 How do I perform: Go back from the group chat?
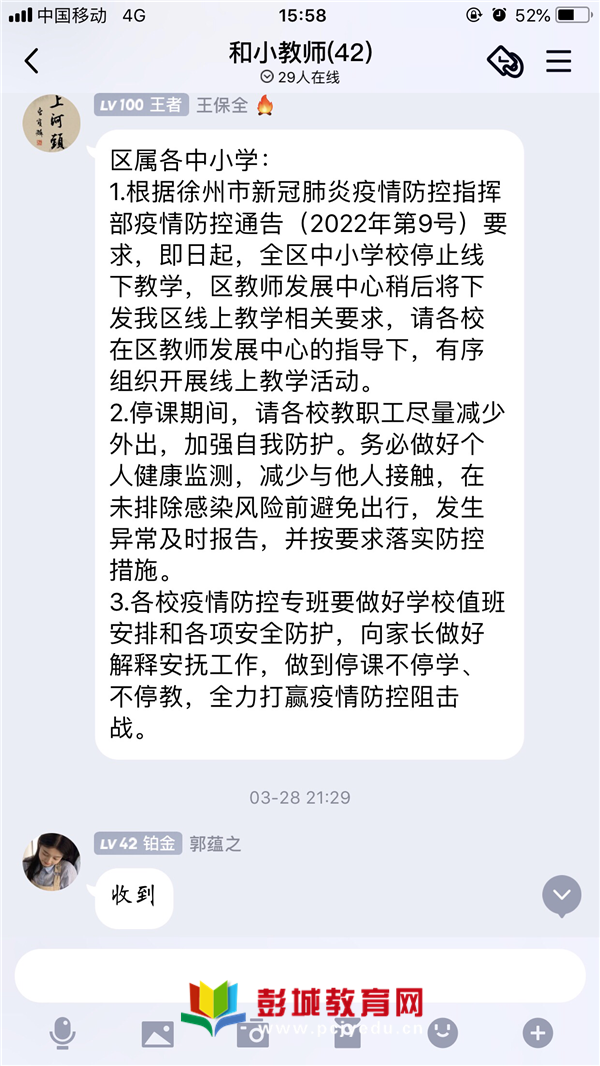(x=32, y=61)
